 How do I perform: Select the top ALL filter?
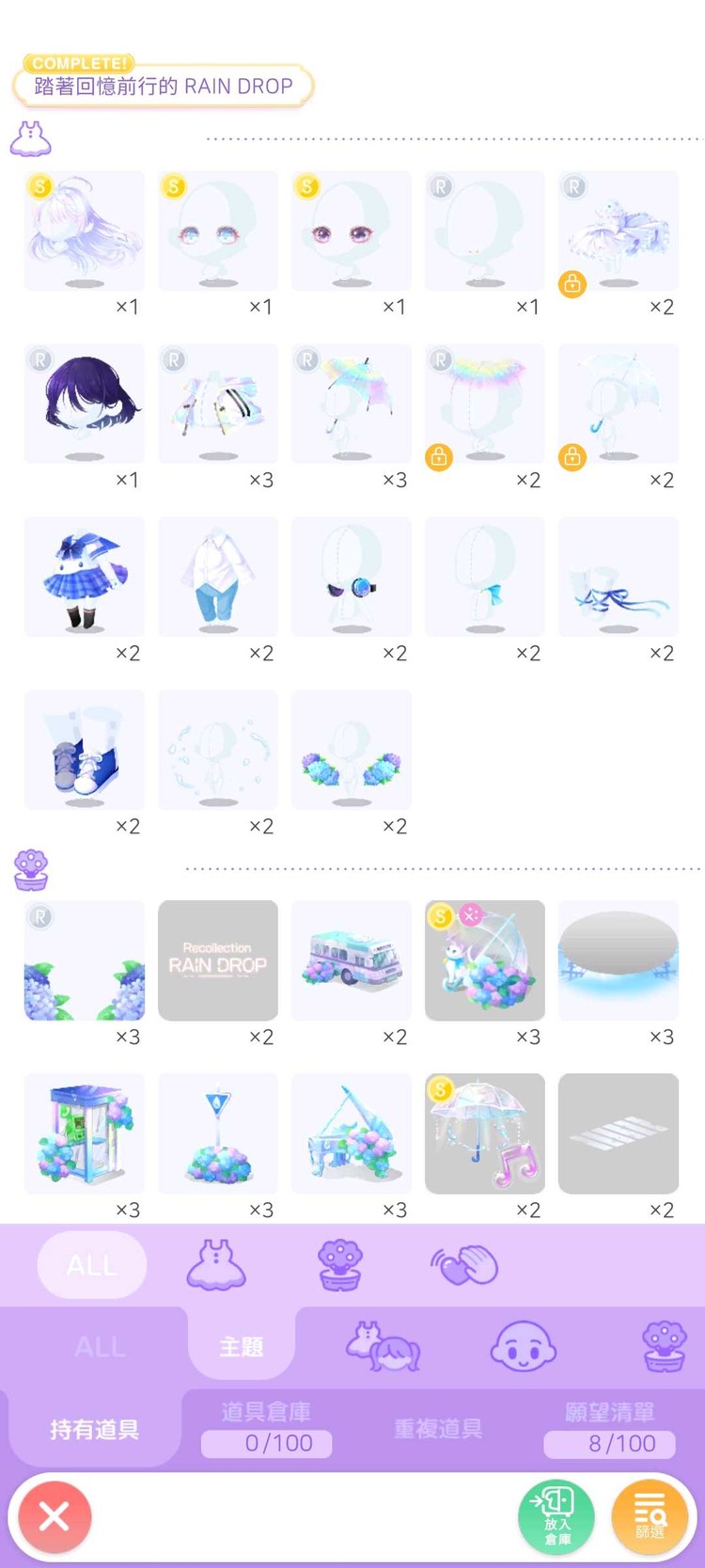pos(92,1265)
